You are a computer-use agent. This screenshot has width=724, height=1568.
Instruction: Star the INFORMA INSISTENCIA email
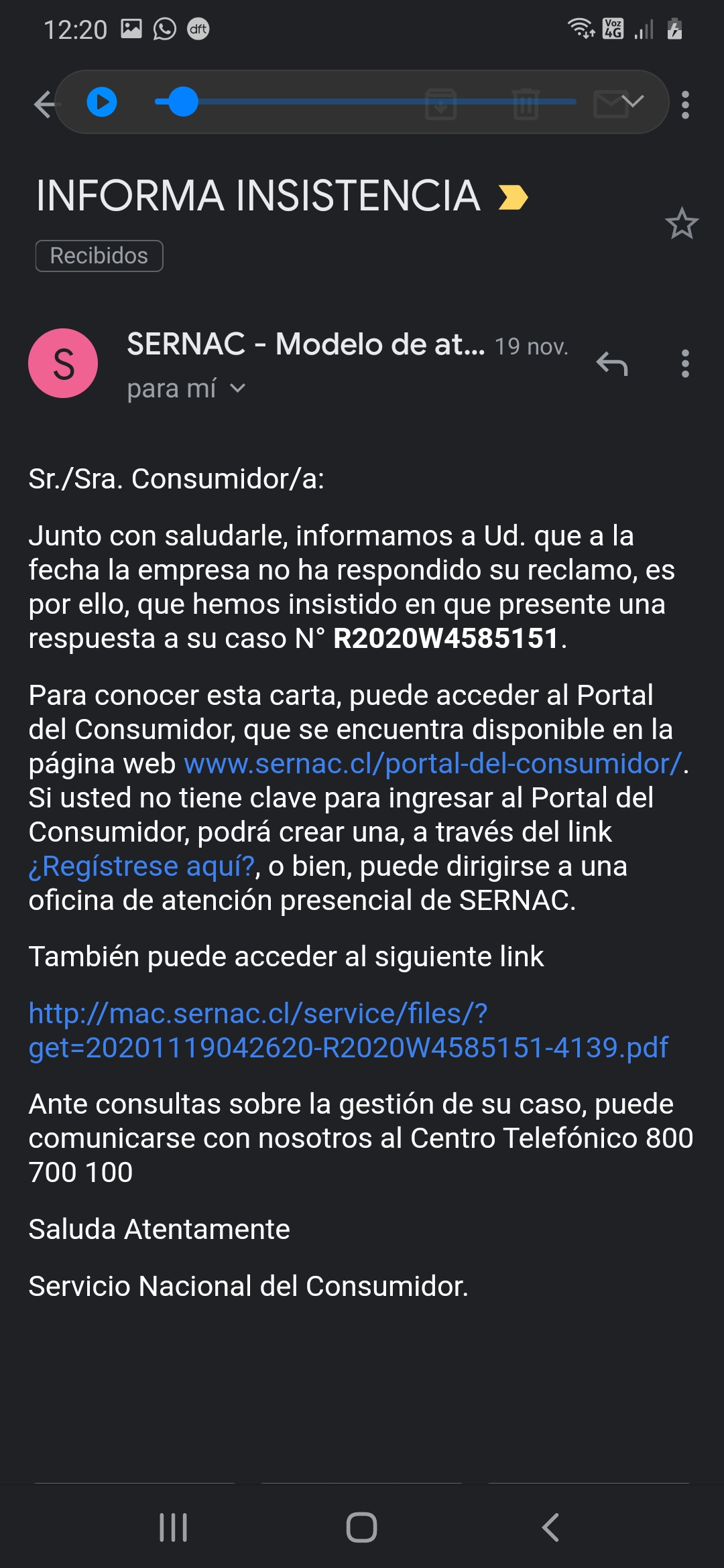pos(682,223)
